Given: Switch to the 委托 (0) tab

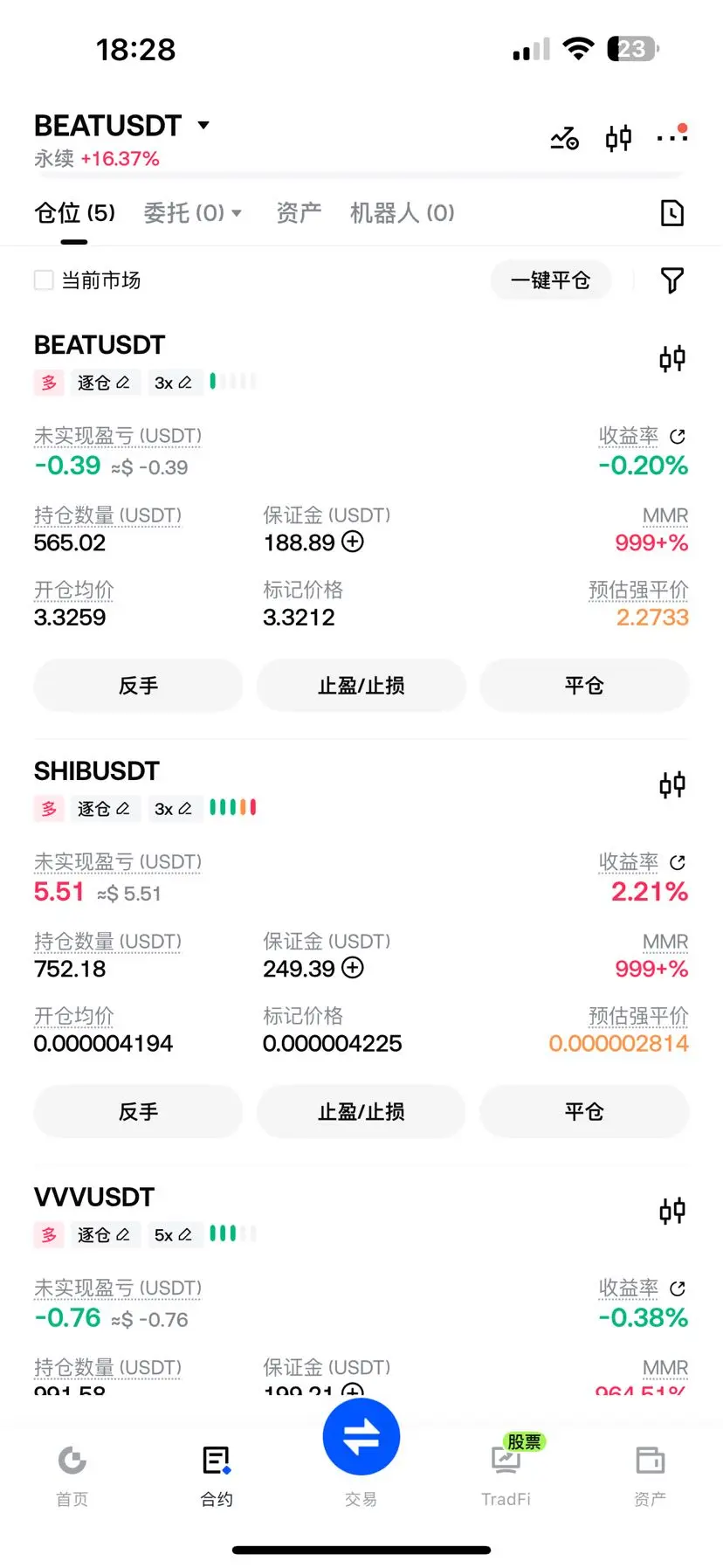Looking at the screenshot, I should click(192, 213).
